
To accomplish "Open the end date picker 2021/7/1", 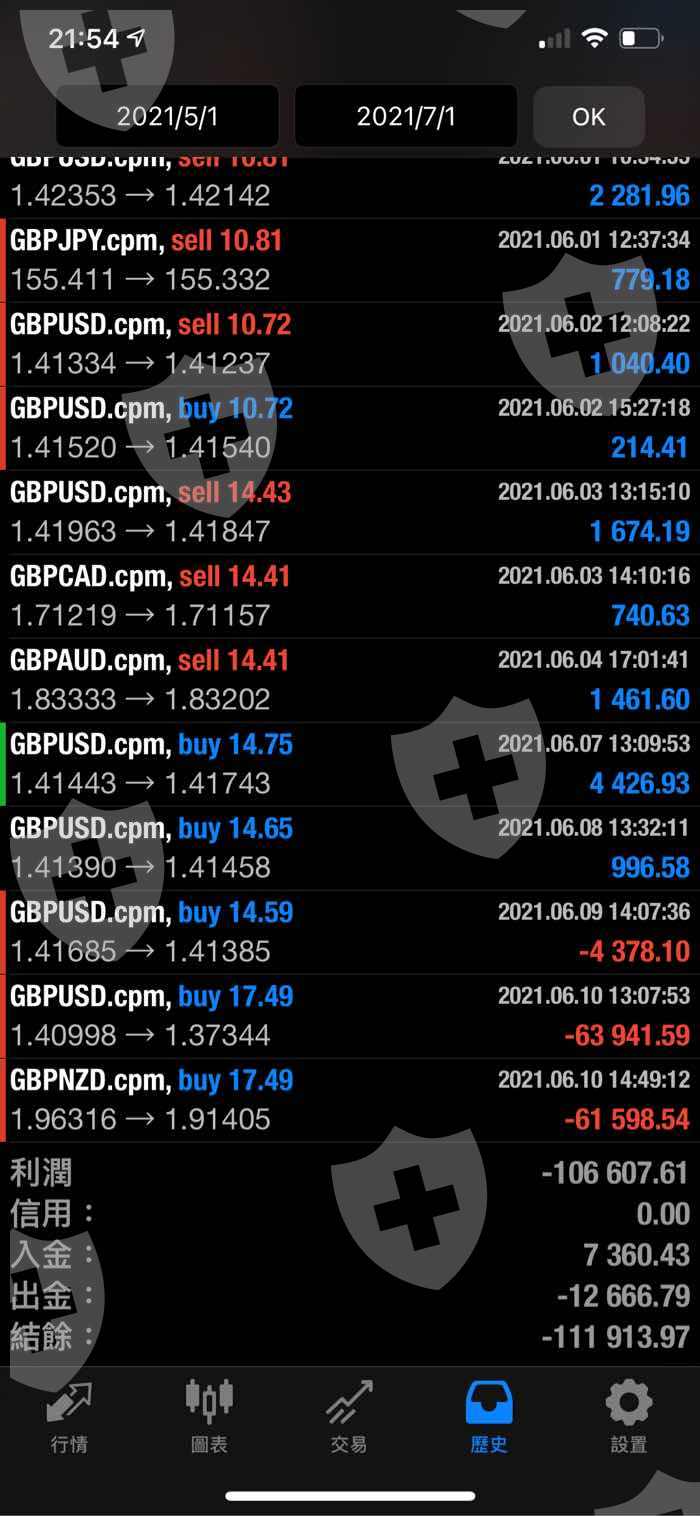I will (x=406, y=117).
